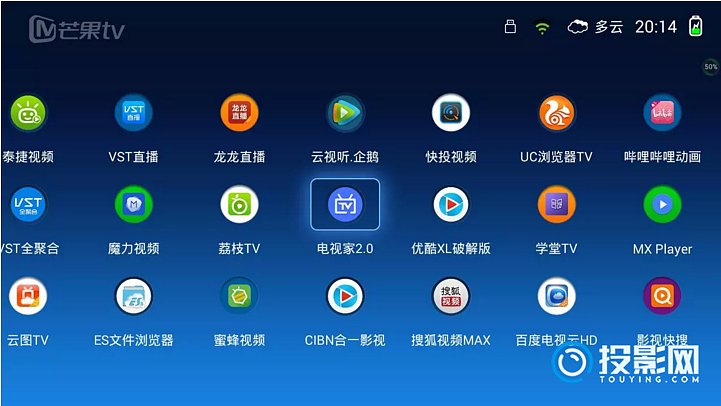Launch 云图TV
The image size is (721, 406).
tap(28, 297)
